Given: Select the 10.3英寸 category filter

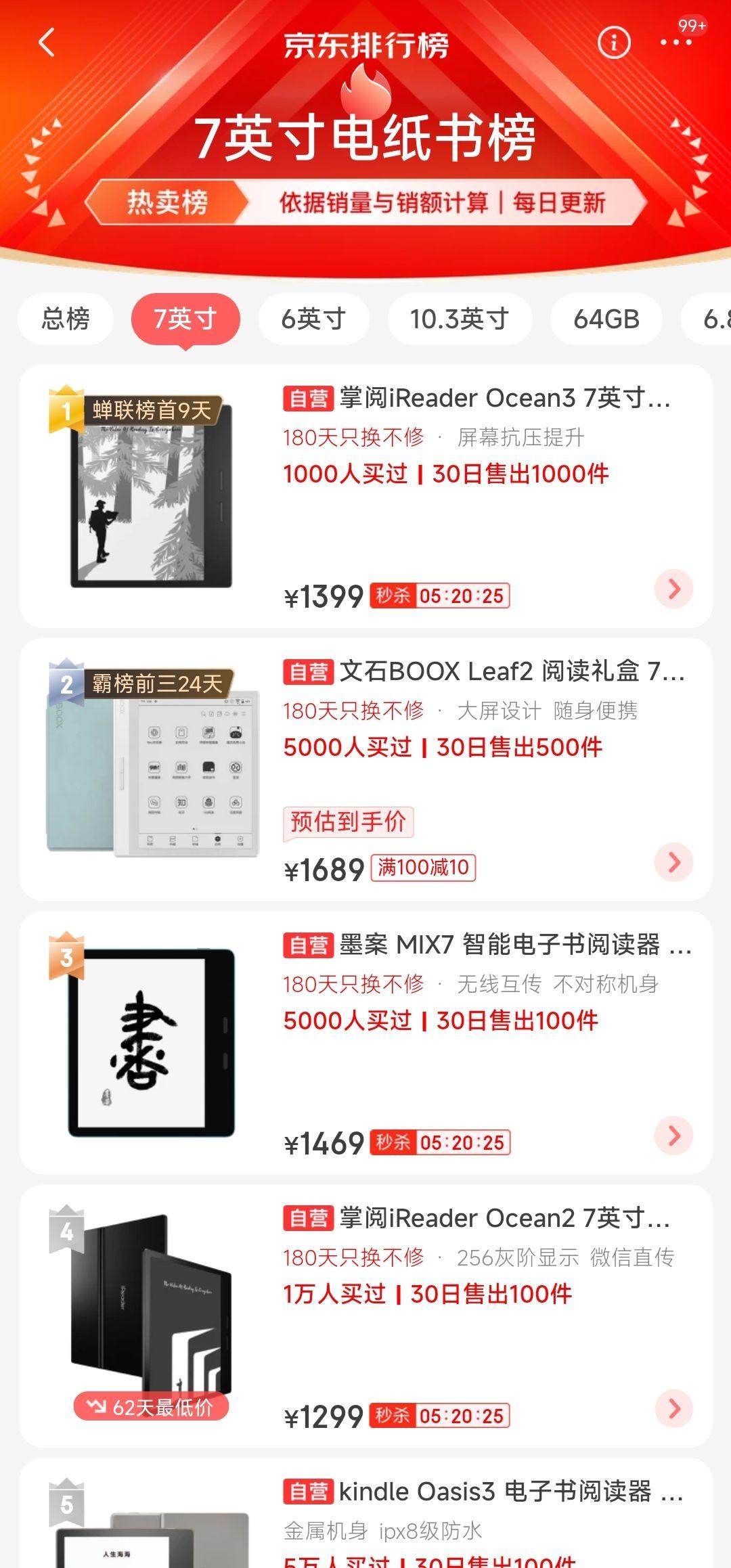Looking at the screenshot, I should (459, 319).
